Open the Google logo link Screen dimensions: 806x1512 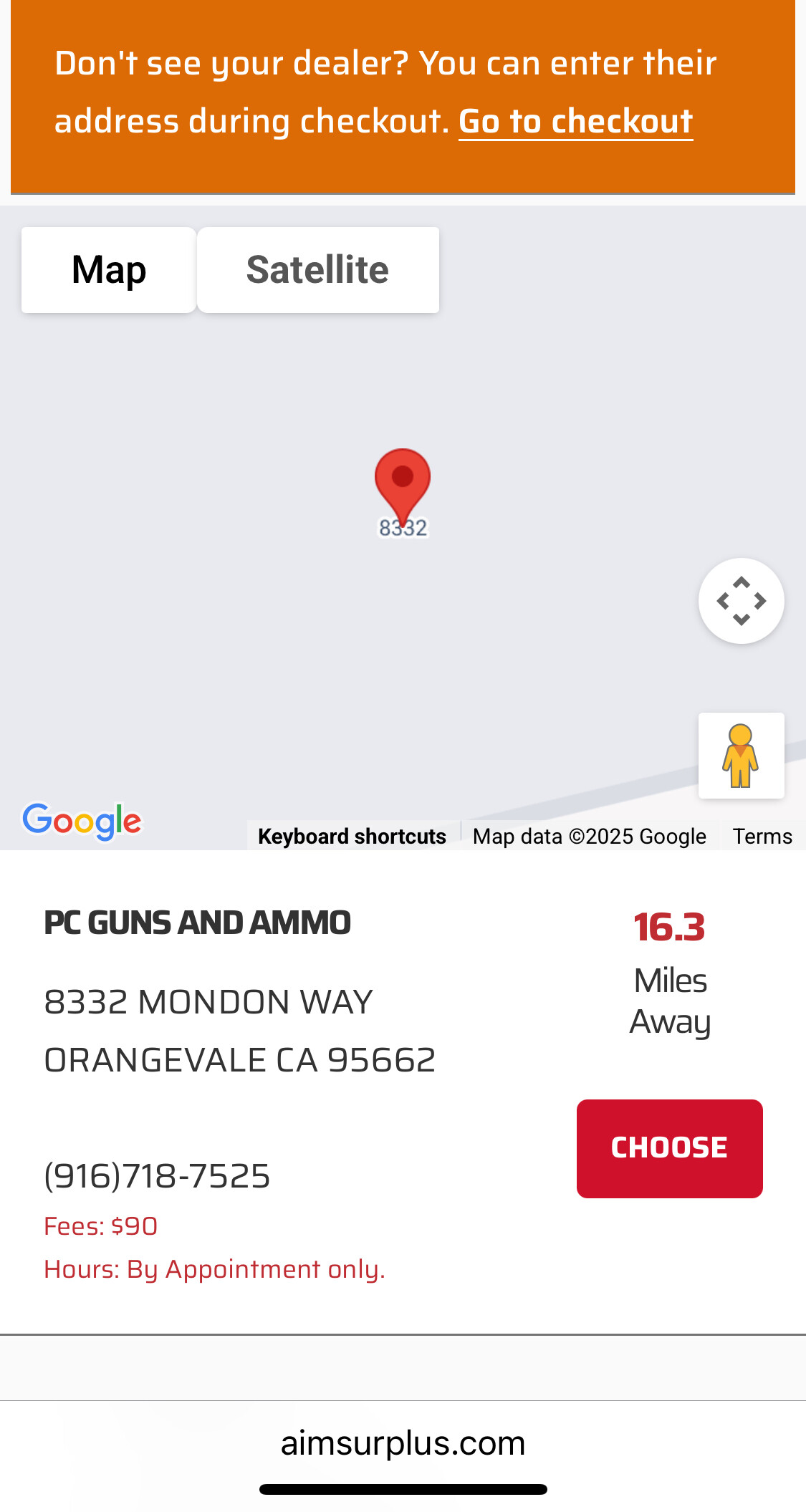[82, 821]
